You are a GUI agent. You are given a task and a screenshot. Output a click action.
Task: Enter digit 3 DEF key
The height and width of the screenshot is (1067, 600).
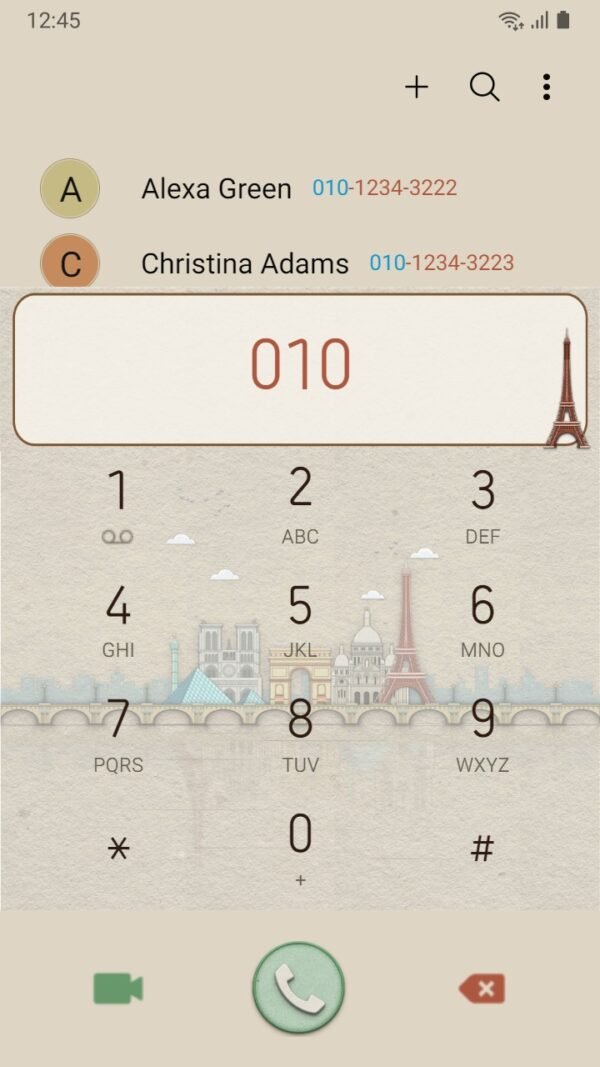tap(482, 505)
